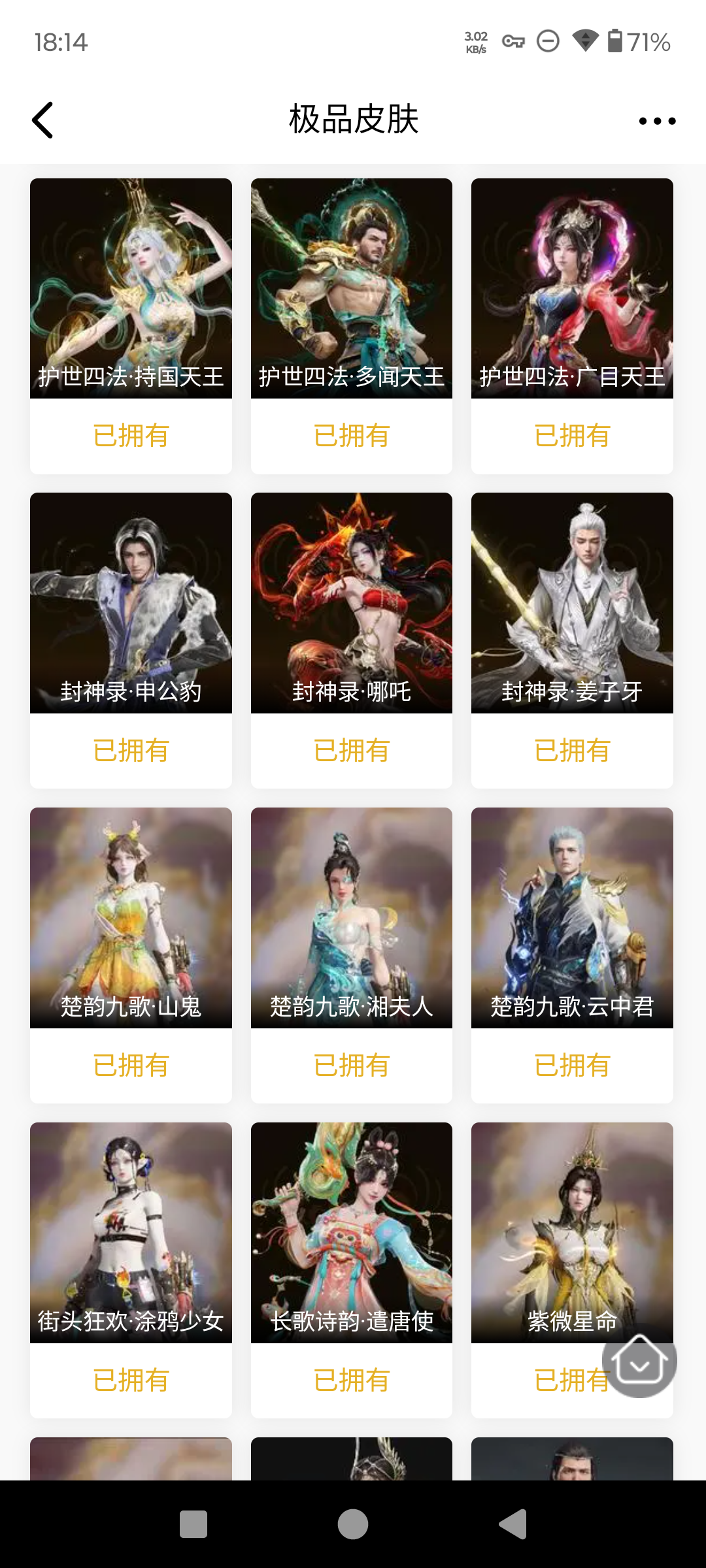706x1568 pixels.
Task: Tap the back arrow at top left
Action: 43,120
